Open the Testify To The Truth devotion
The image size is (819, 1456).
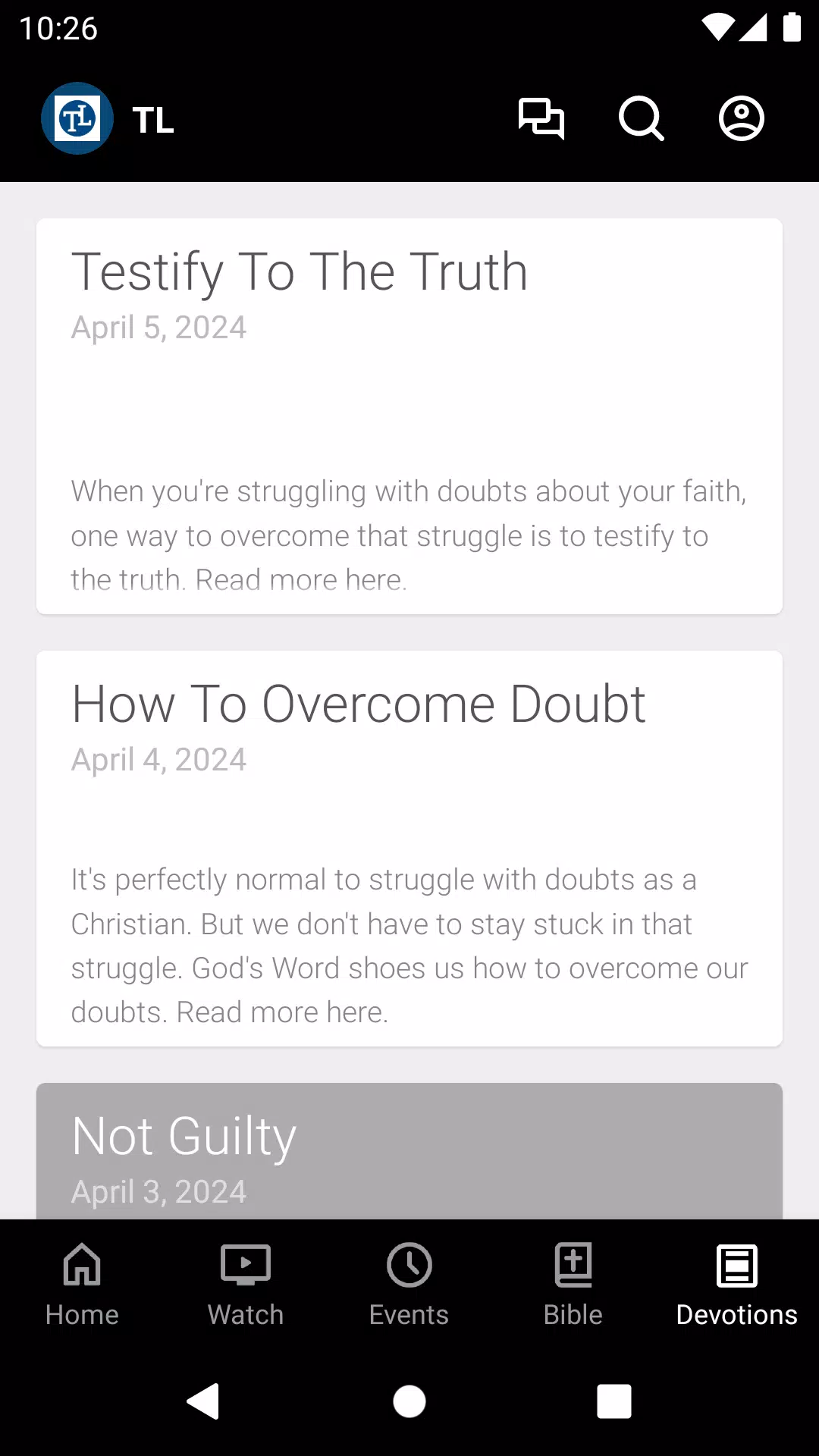click(x=409, y=416)
